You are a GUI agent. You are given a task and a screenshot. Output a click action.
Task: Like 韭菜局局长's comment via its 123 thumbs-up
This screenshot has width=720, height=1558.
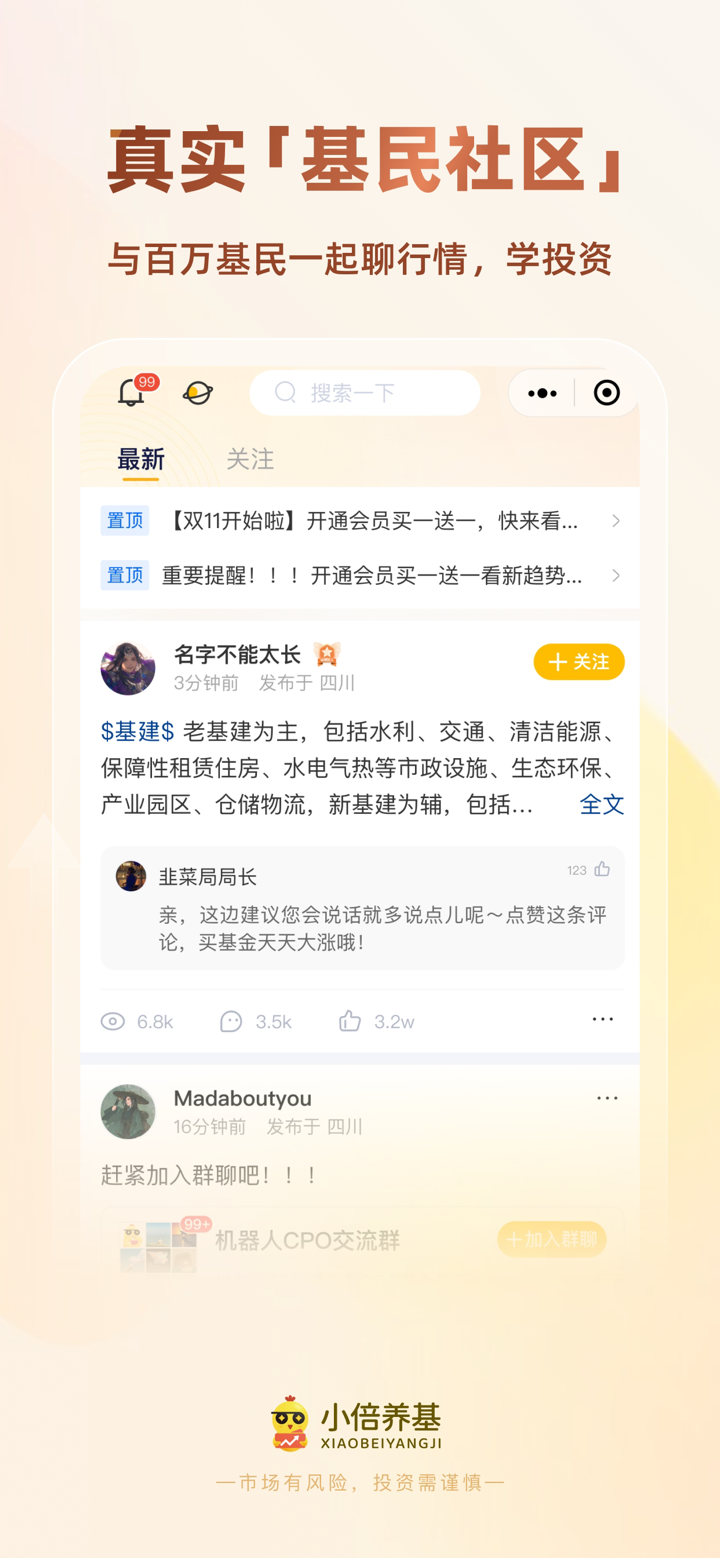(x=601, y=871)
